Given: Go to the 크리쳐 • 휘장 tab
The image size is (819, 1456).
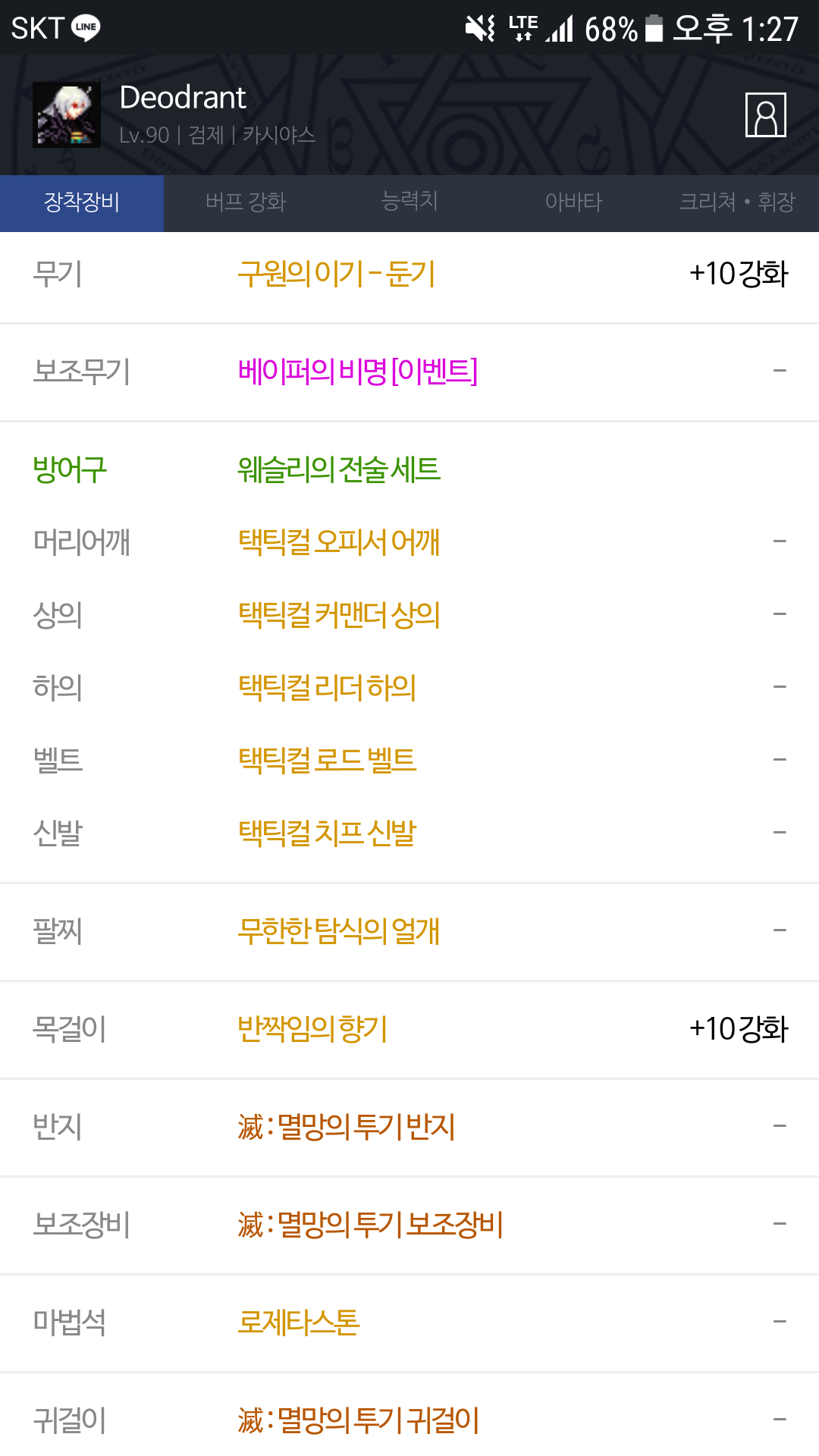Looking at the screenshot, I should [737, 202].
